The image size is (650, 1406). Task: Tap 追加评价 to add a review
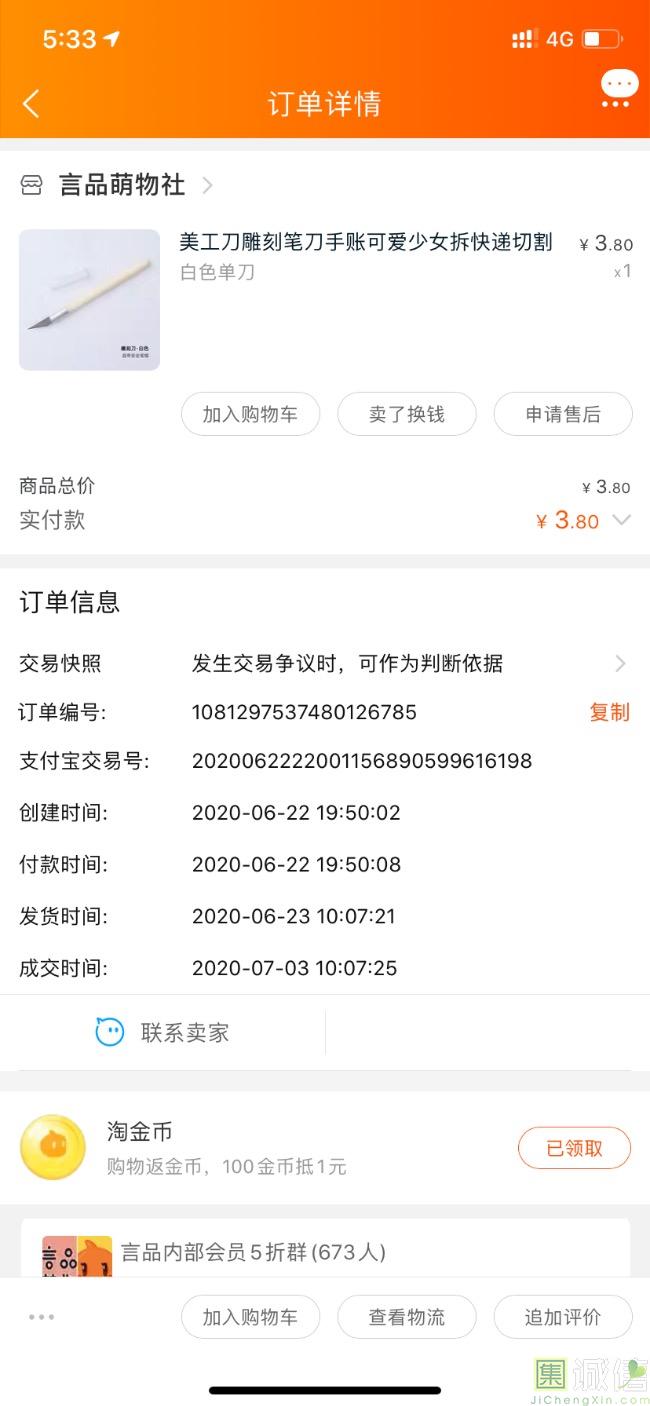[x=563, y=1317]
